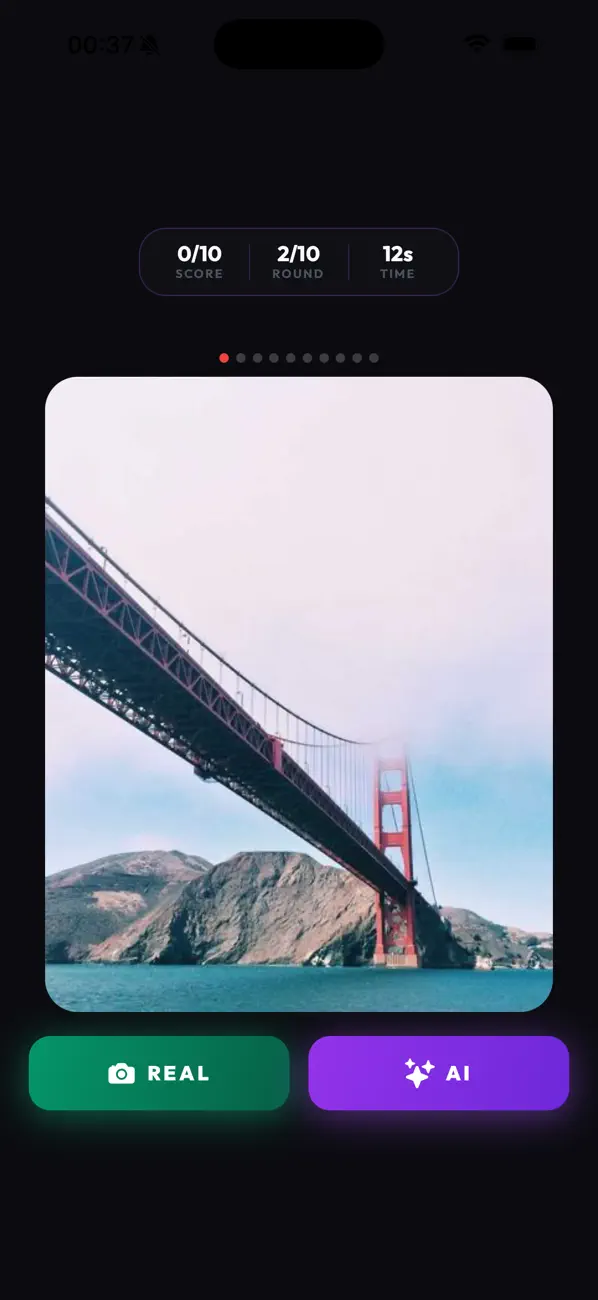Mark the bridge photo as REAL
This screenshot has width=598, height=1300.
(x=159, y=1073)
